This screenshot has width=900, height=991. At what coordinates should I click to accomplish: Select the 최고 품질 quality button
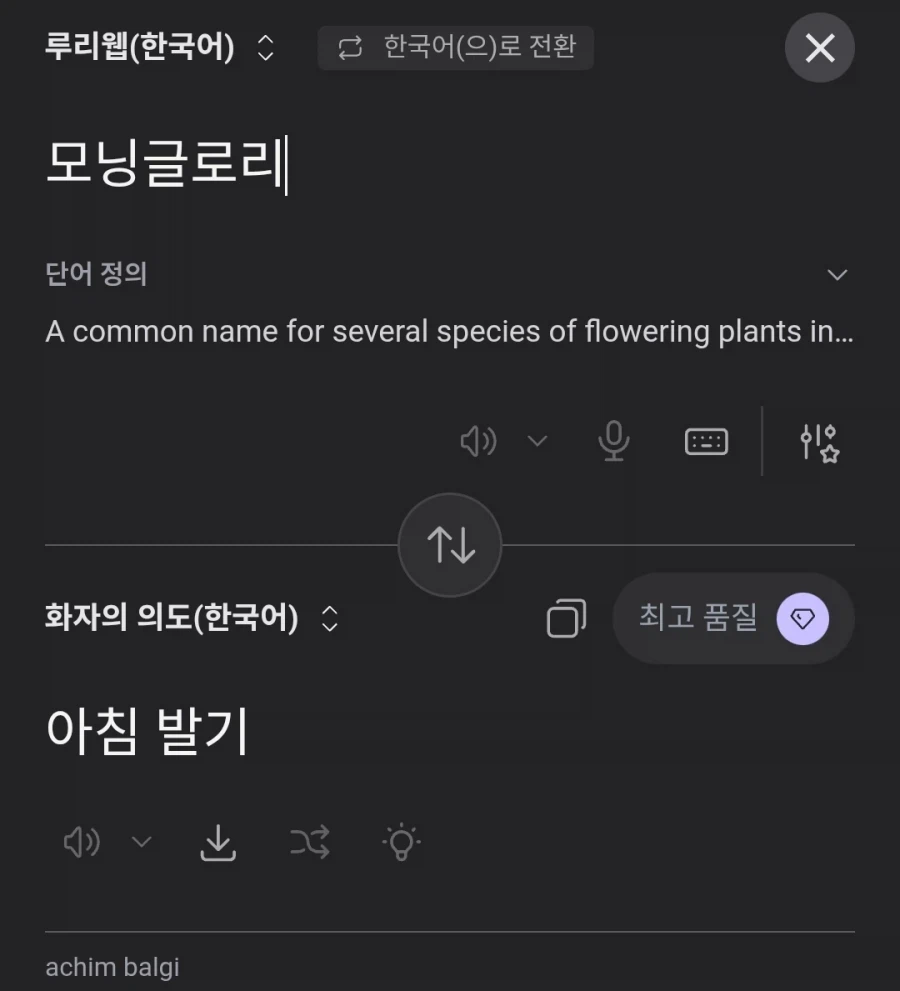point(733,618)
